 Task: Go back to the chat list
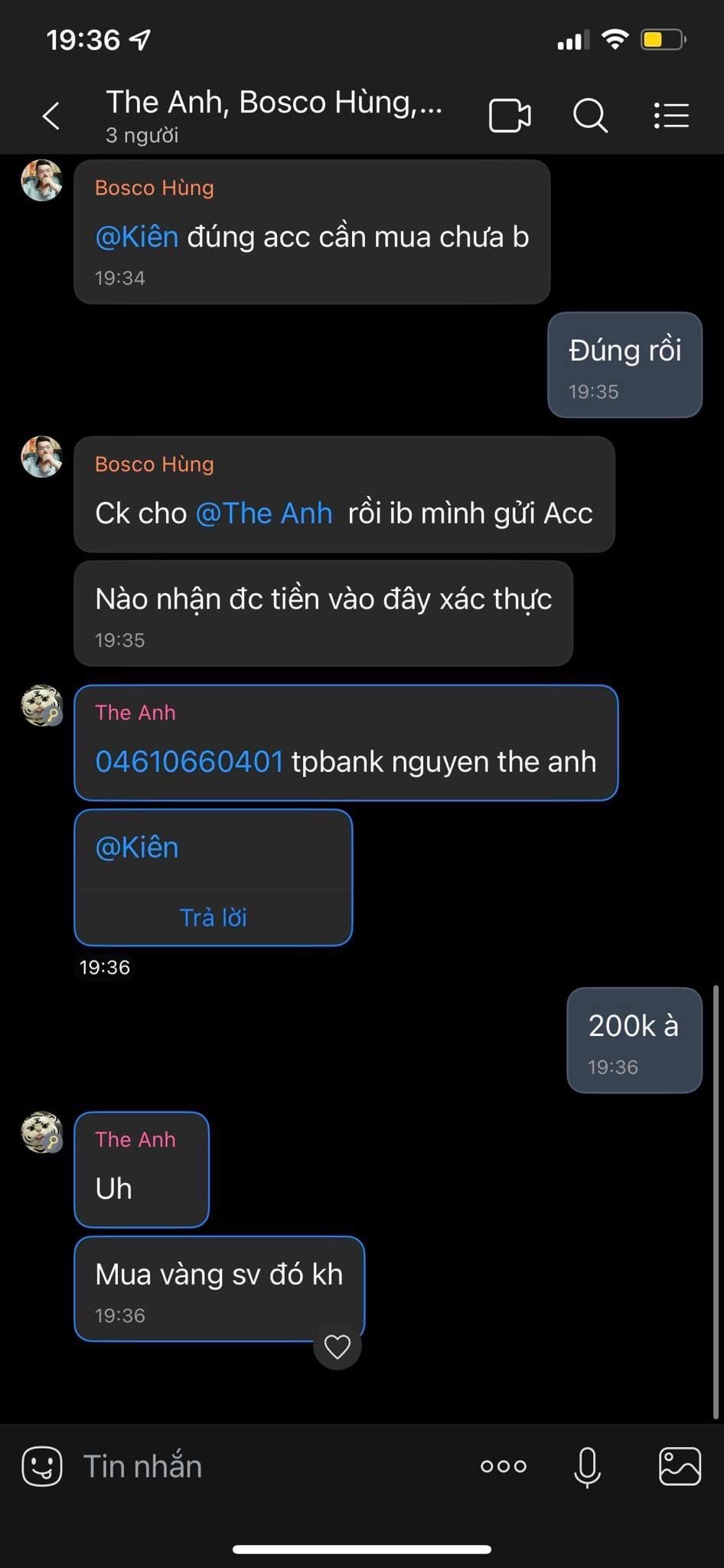(51, 116)
